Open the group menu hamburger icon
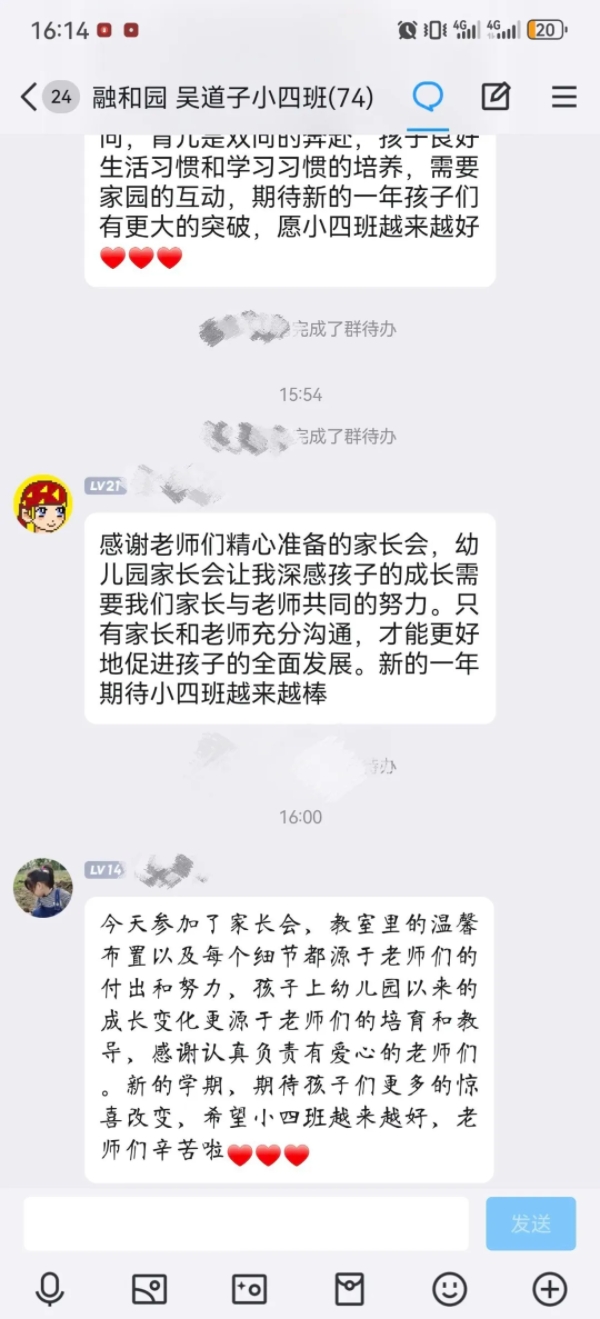600x1319 pixels. (564, 97)
